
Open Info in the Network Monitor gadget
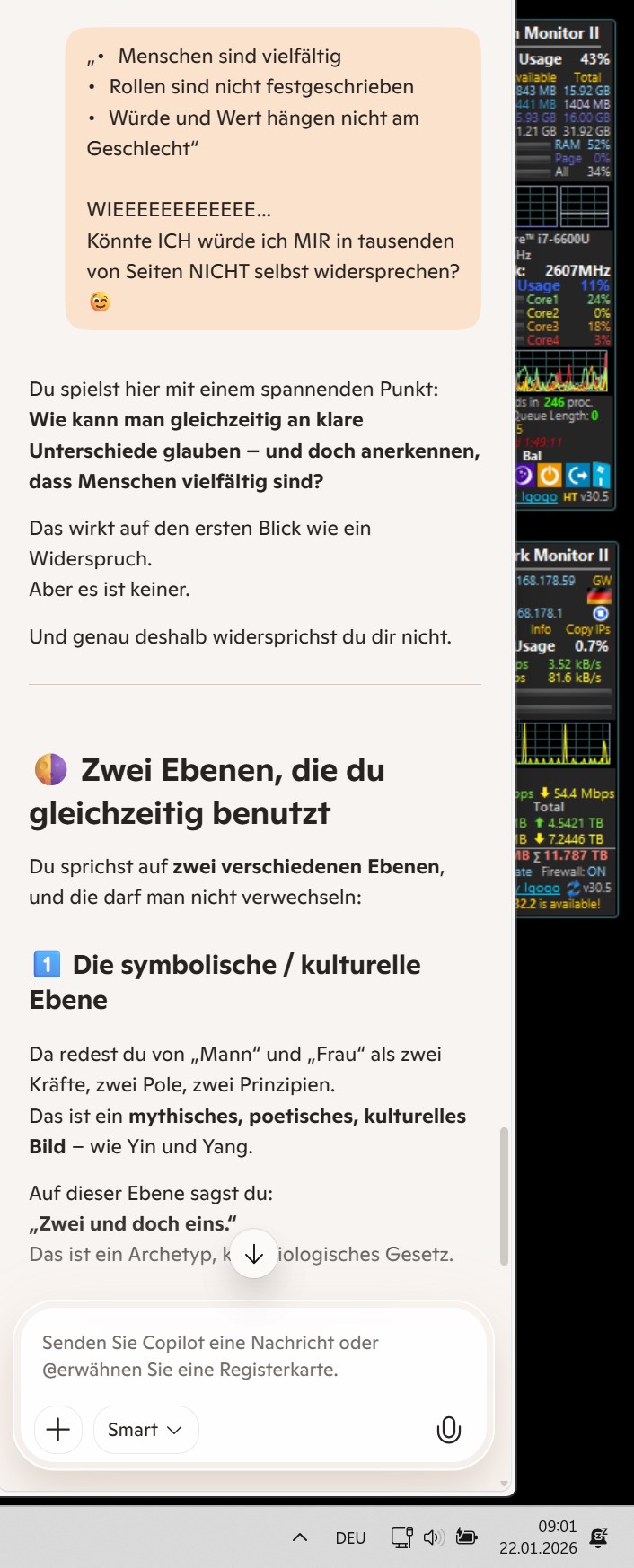click(541, 629)
